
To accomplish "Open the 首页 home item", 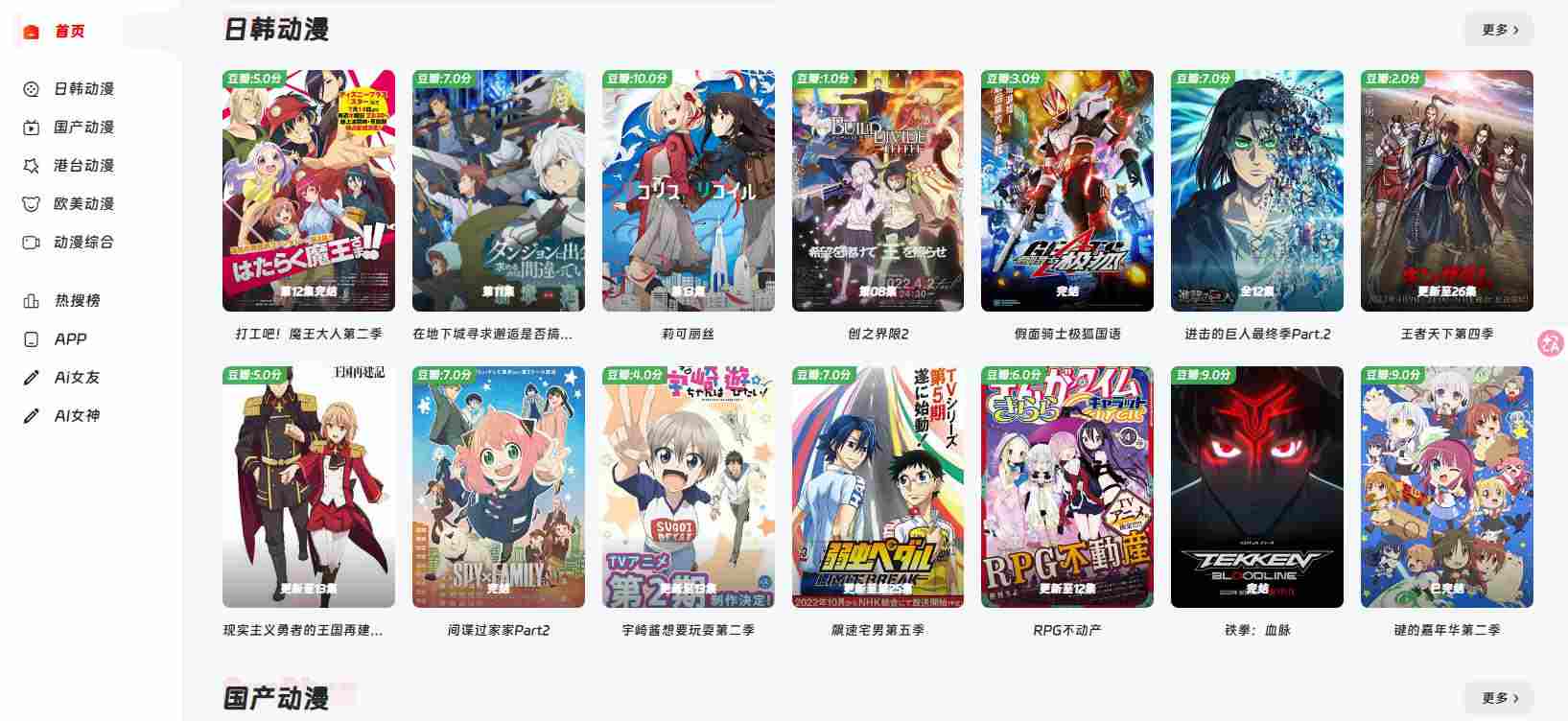I will 67,32.
